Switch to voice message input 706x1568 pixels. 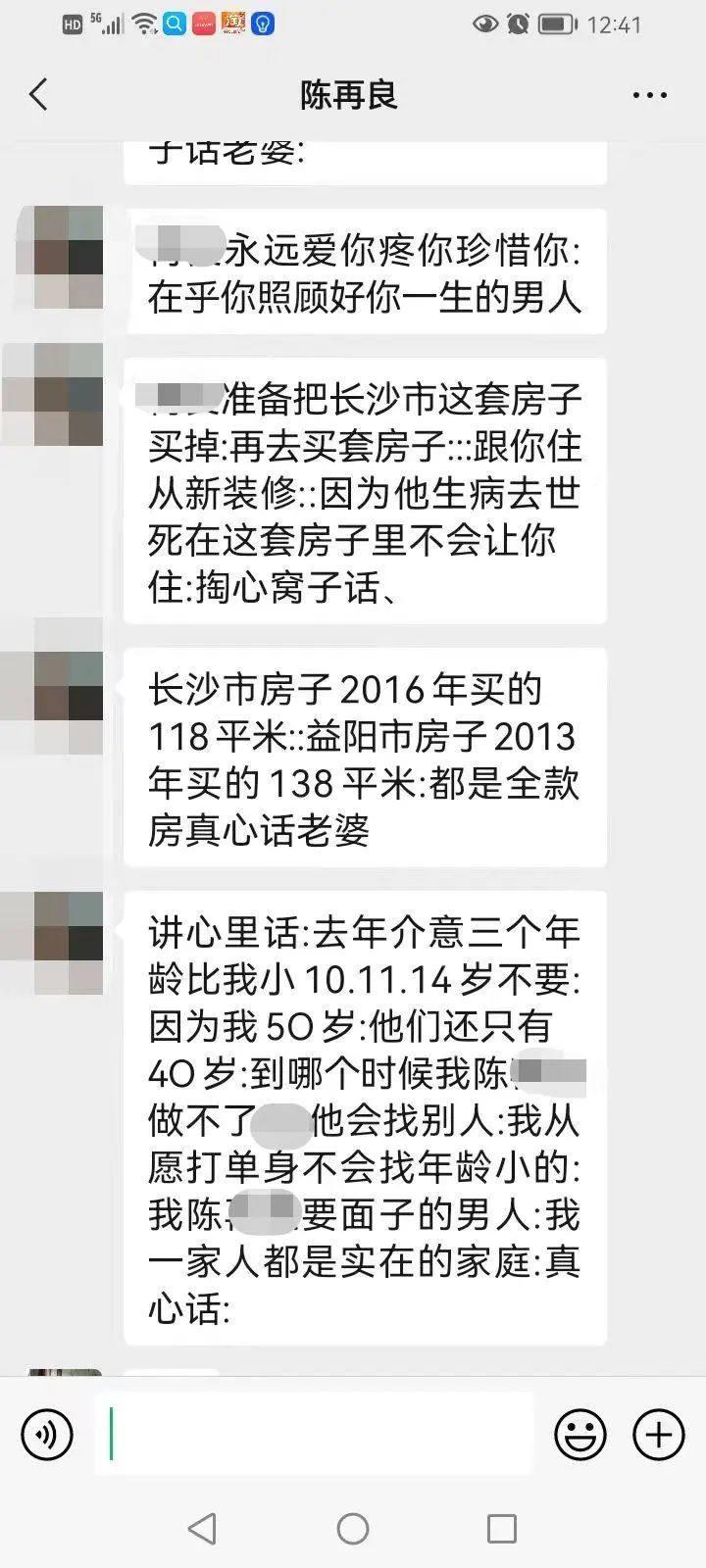pos(47,1435)
